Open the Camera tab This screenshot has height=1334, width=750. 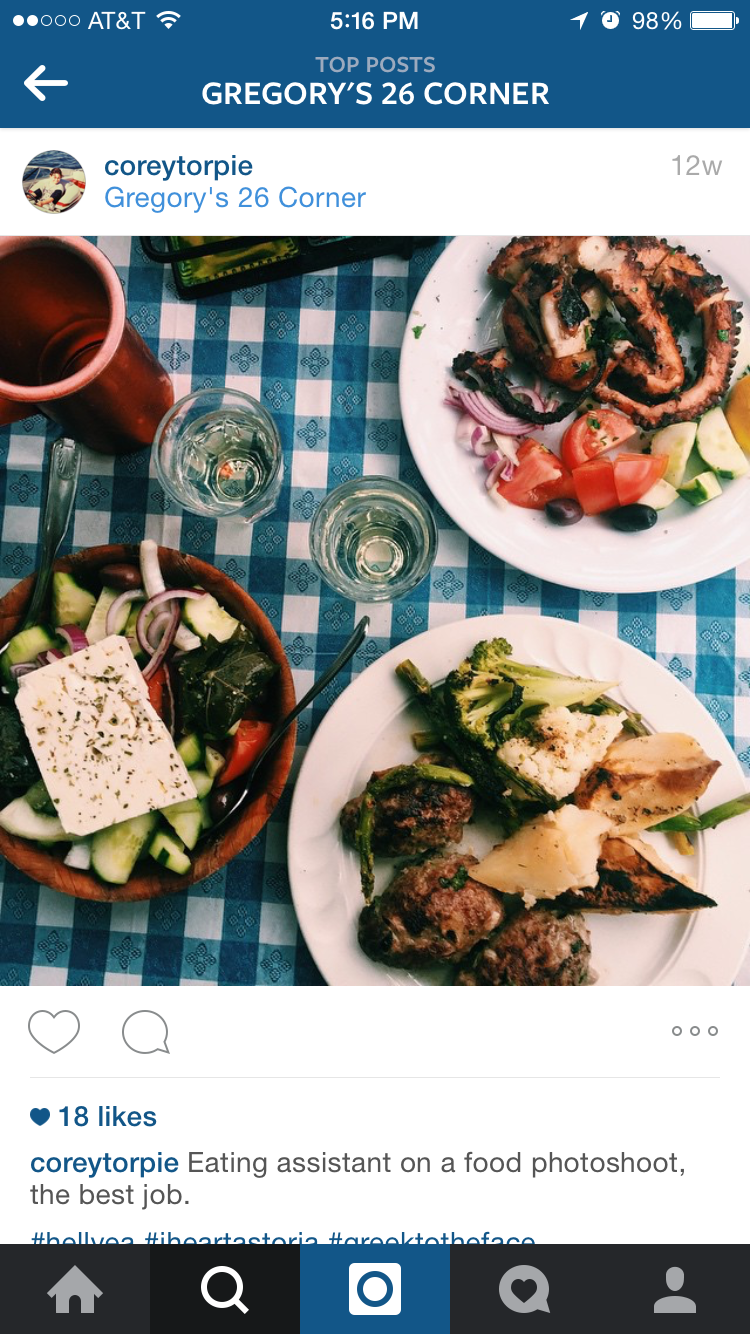375,1290
